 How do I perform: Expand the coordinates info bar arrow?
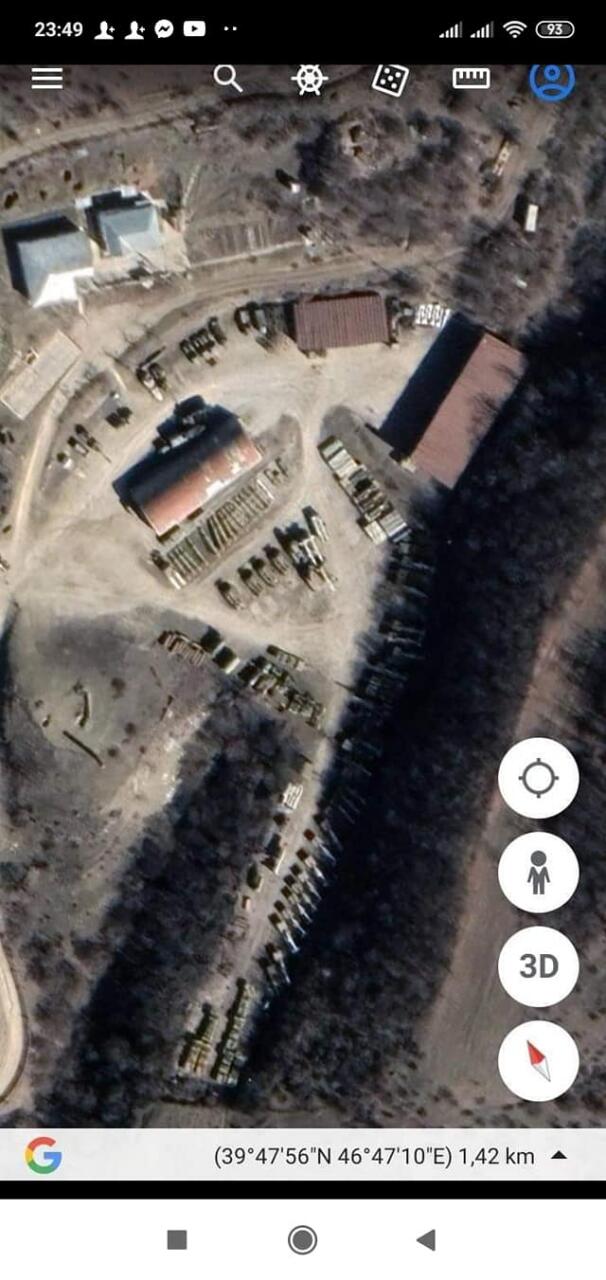pos(560,1156)
